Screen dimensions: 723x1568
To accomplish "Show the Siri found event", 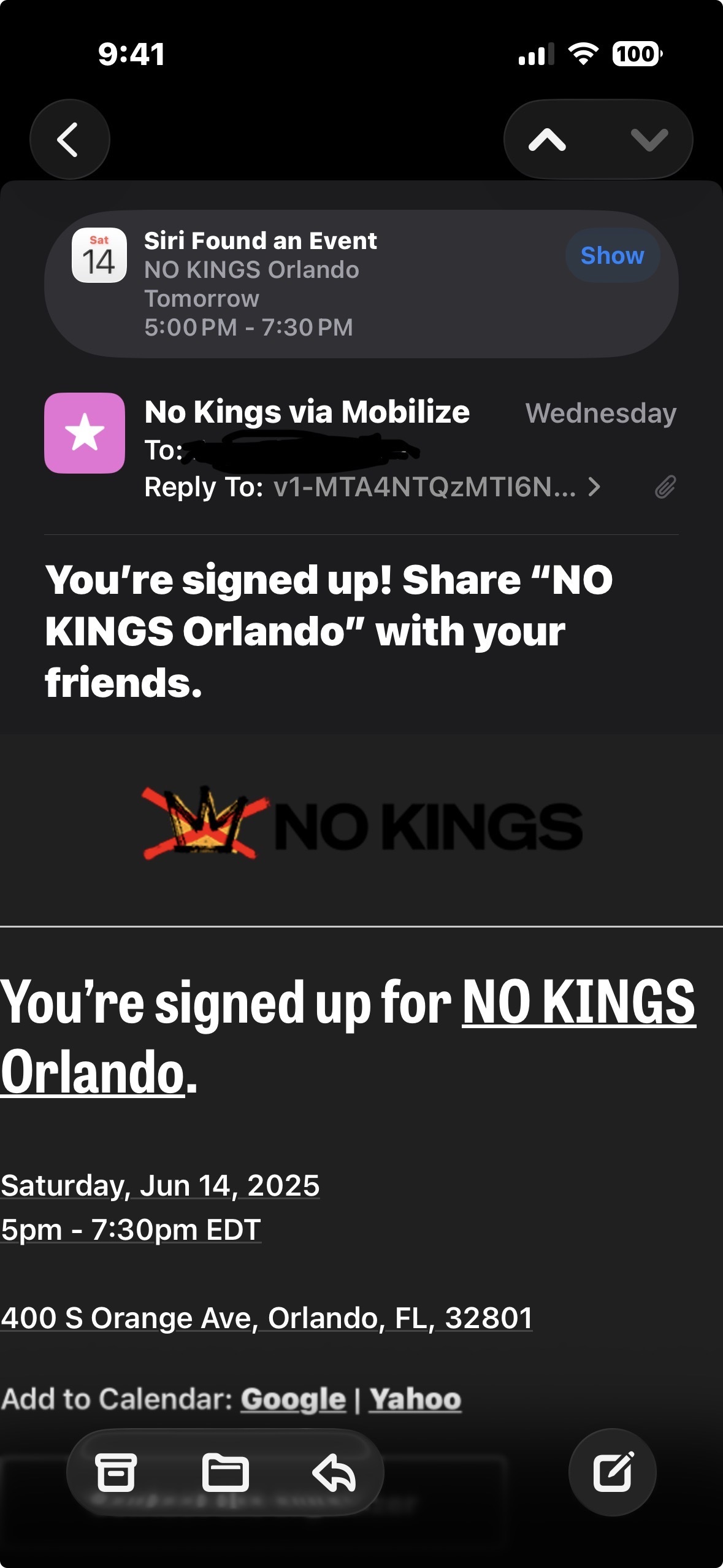I will click(x=612, y=255).
